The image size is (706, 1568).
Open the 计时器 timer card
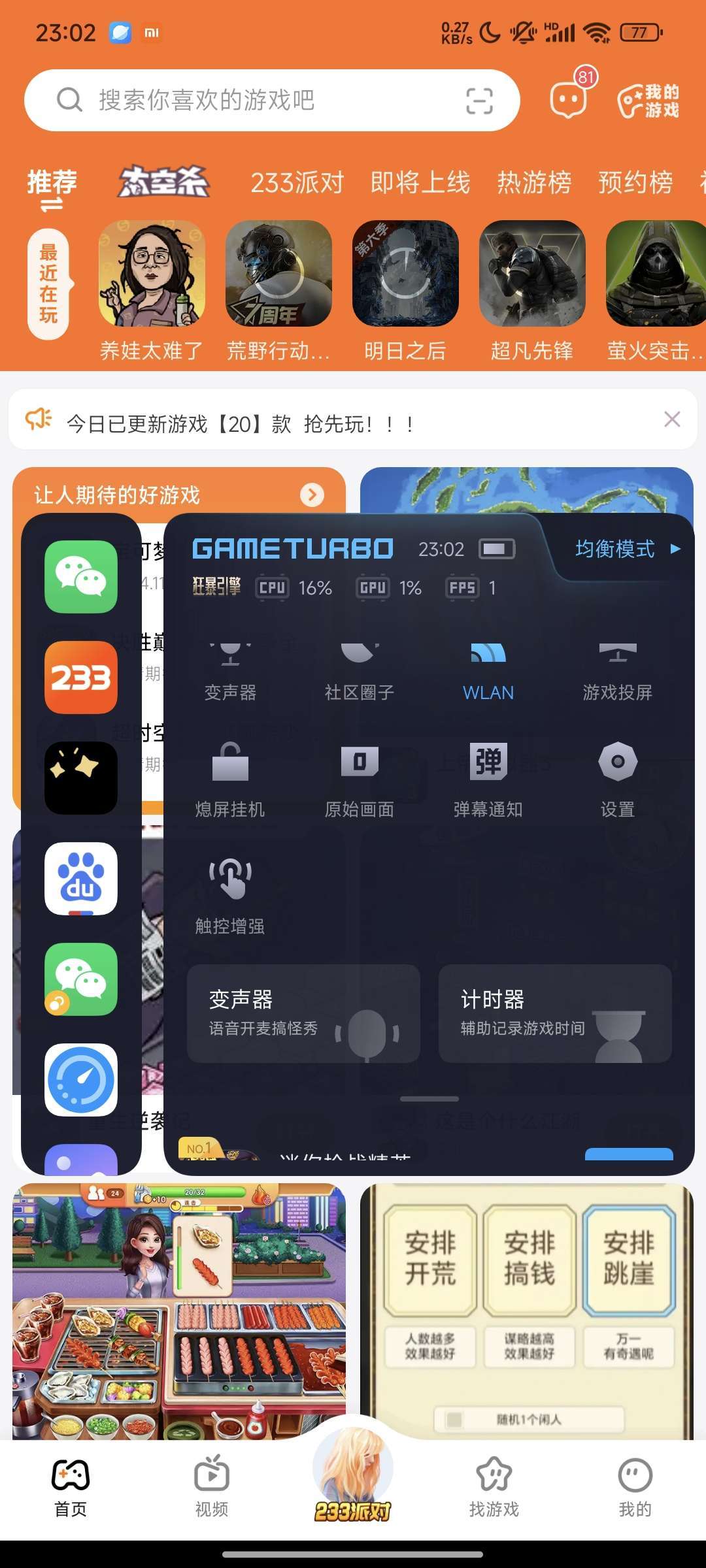(555, 1013)
